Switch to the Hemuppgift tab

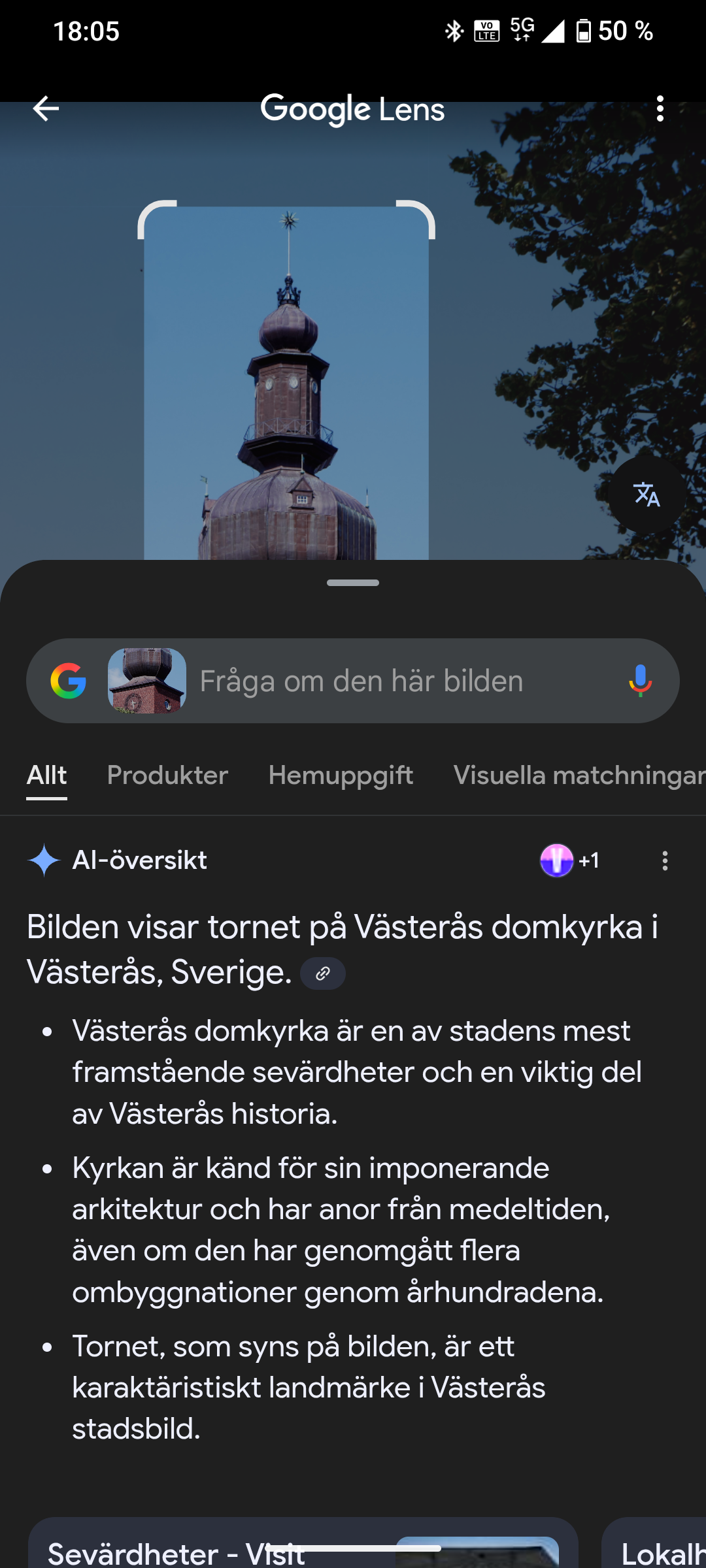341,775
